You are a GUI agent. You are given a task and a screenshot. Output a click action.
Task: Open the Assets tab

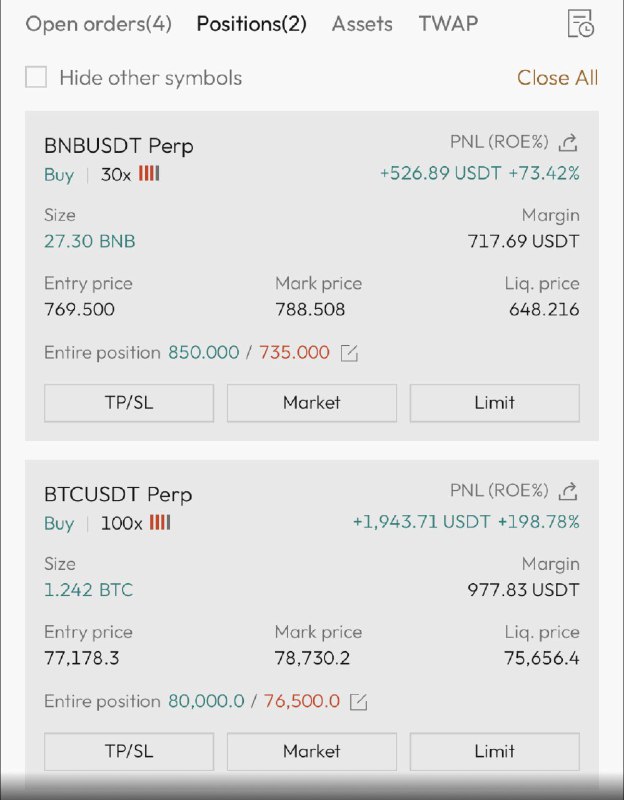[362, 24]
